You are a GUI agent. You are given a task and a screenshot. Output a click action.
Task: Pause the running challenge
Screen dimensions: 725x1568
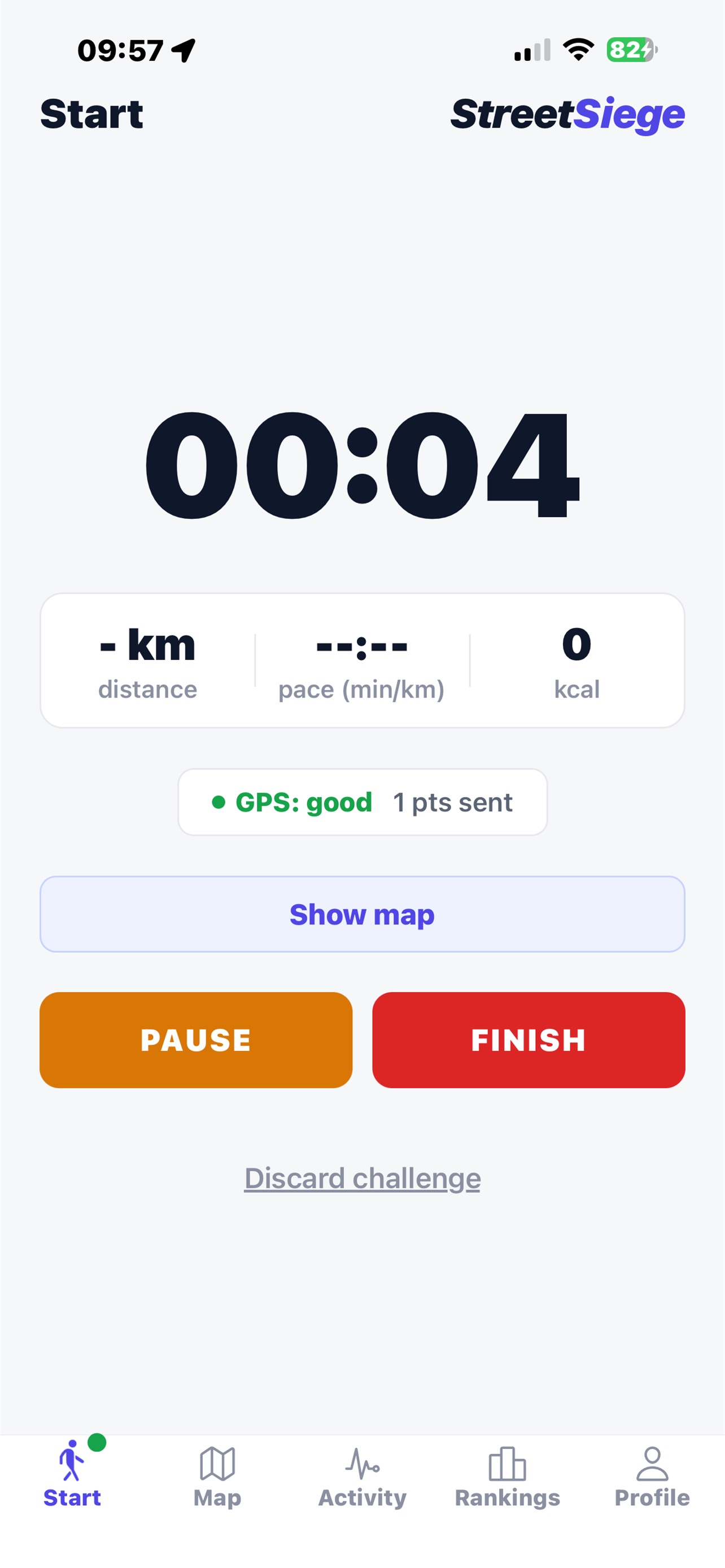tap(196, 1040)
